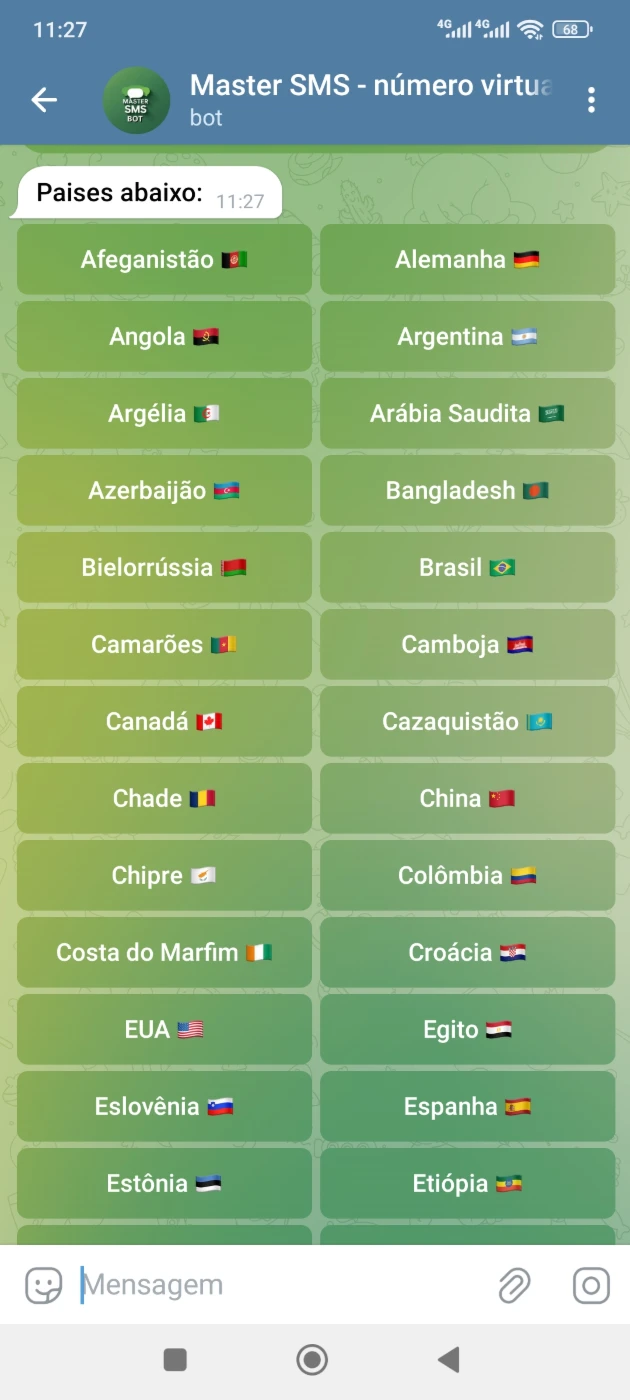The height and width of the screenshot is (1400, 630).
Task: Pick Argentina as the country
Action: pos(467,336)
